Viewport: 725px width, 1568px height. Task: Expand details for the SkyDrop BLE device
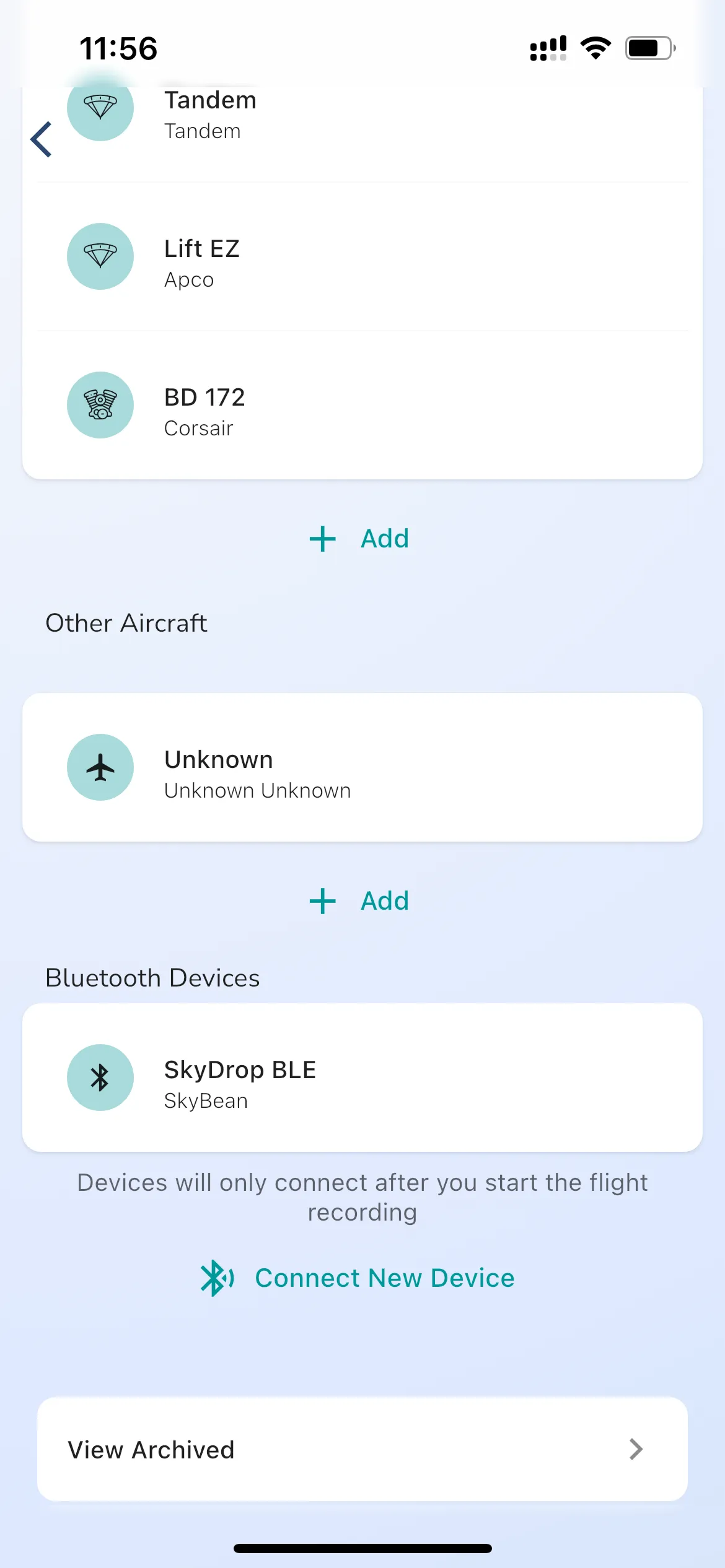[362, 1078]
